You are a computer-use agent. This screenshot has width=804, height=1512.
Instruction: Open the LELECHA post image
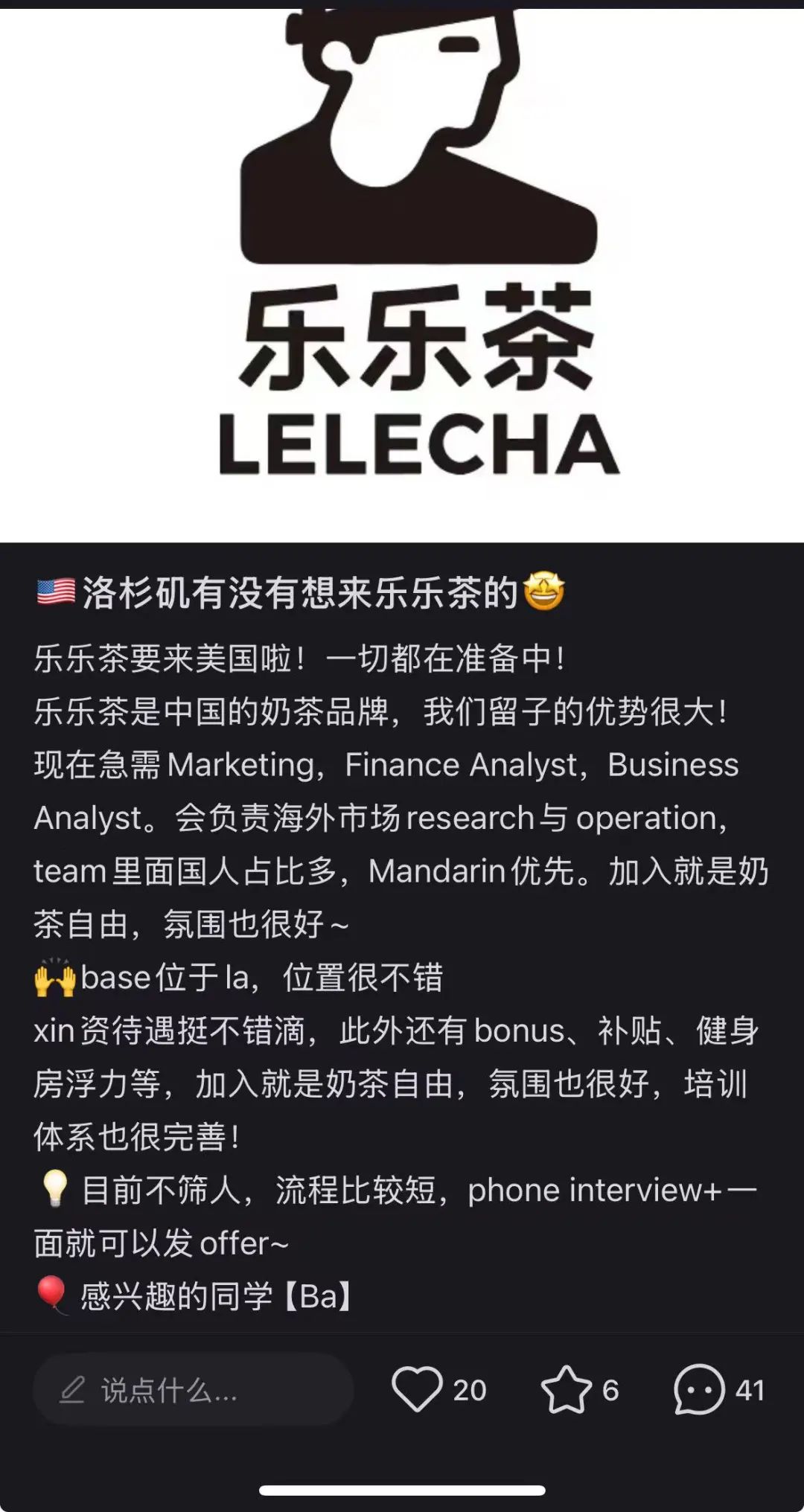click(402, 275)
